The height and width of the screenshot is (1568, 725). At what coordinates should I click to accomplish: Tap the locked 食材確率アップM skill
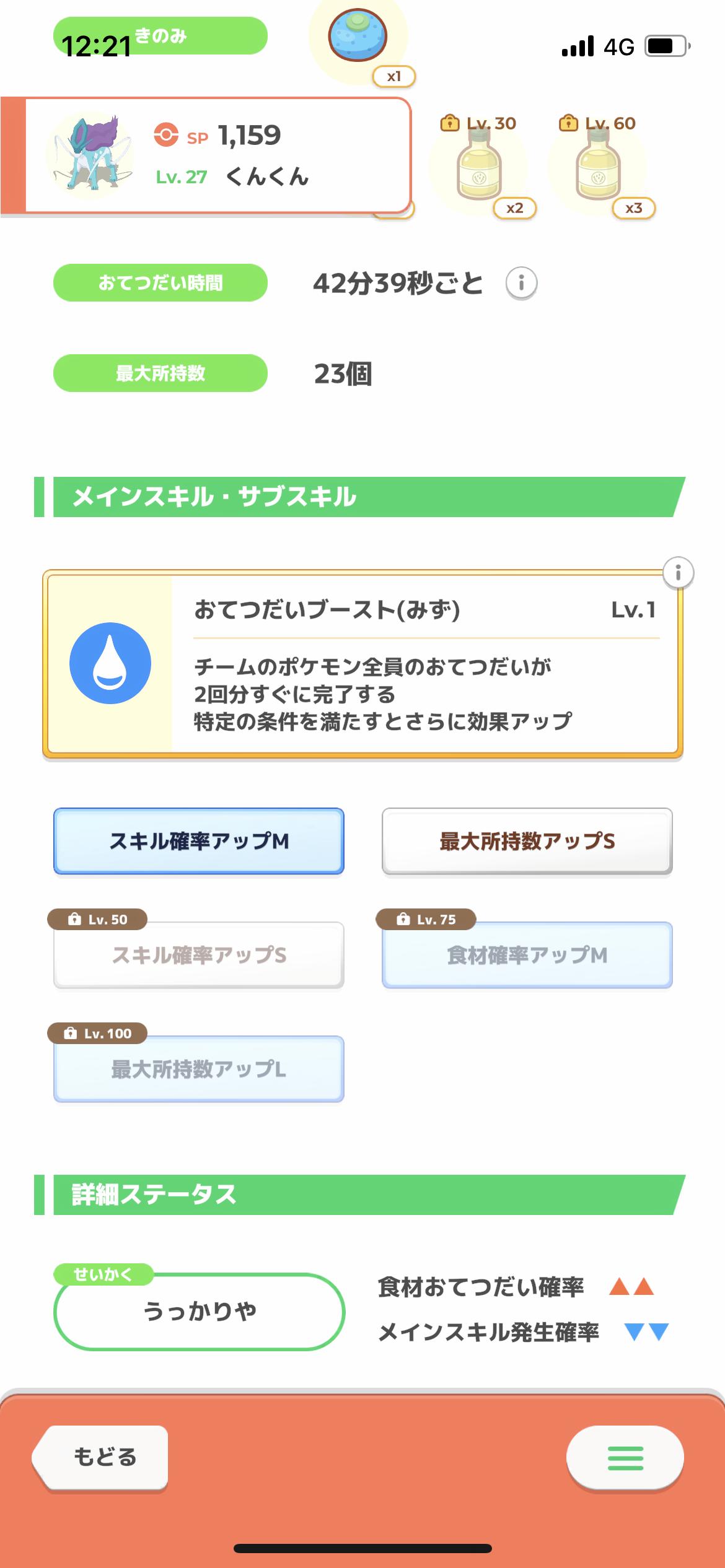pos(527,955)
